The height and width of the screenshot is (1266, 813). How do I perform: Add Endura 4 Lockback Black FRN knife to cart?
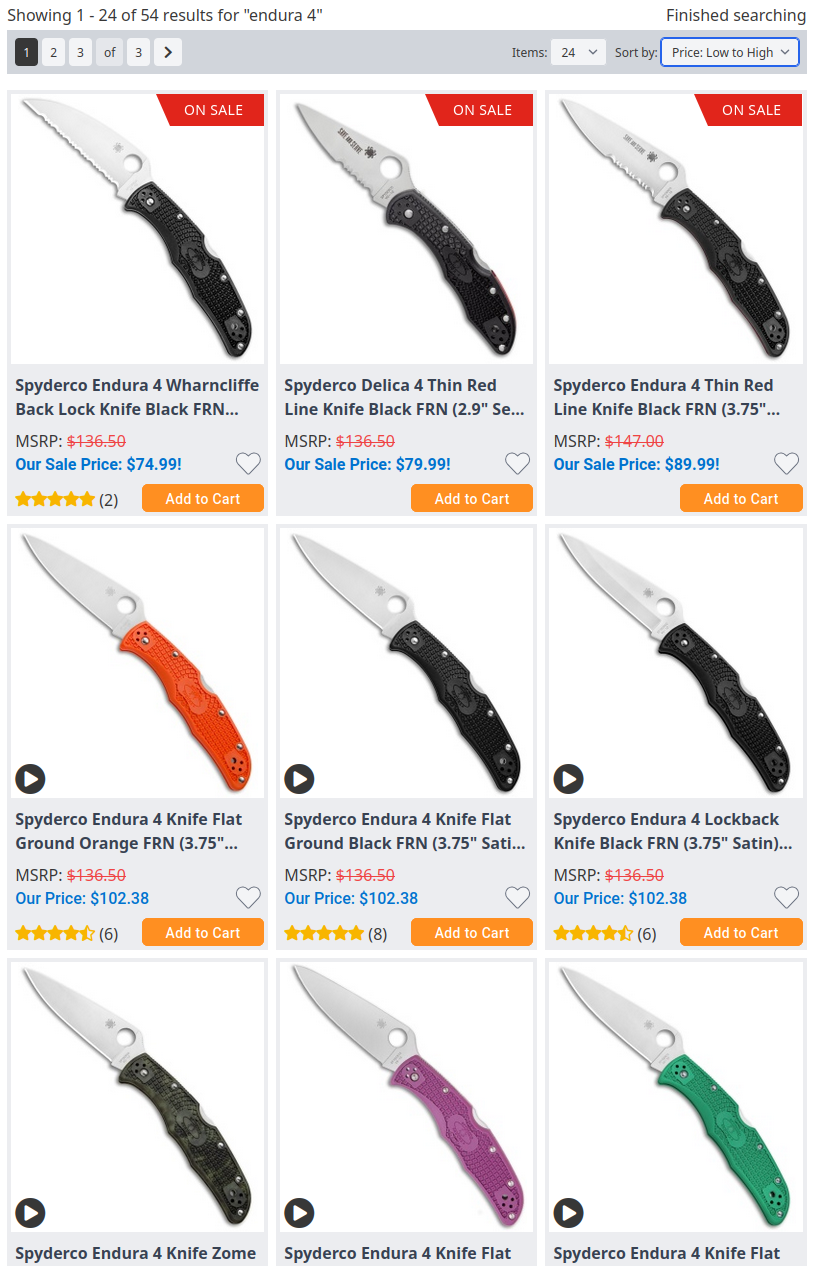click(x=741, y=932)
